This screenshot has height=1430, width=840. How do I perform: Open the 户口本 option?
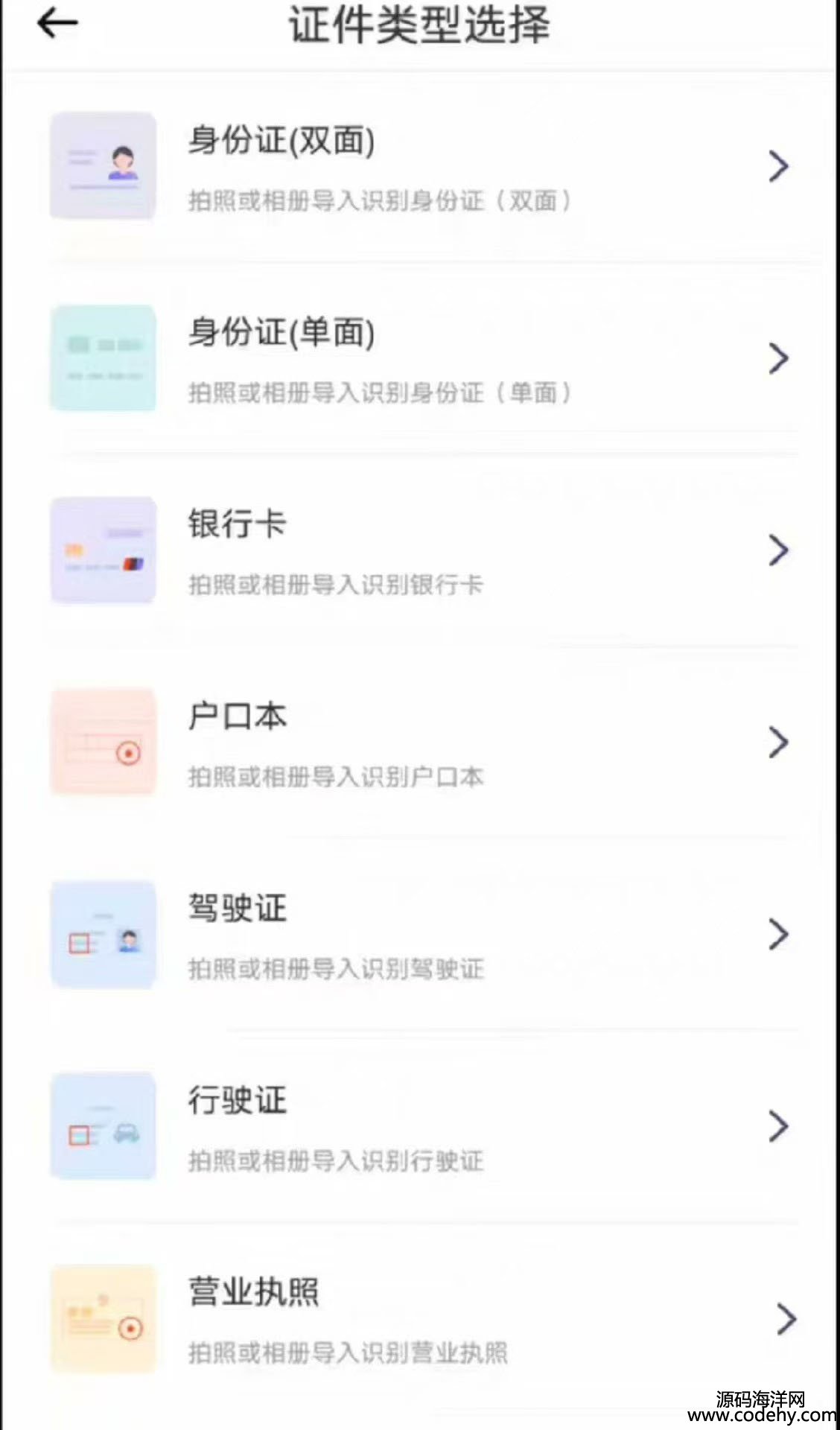(420, 743)
